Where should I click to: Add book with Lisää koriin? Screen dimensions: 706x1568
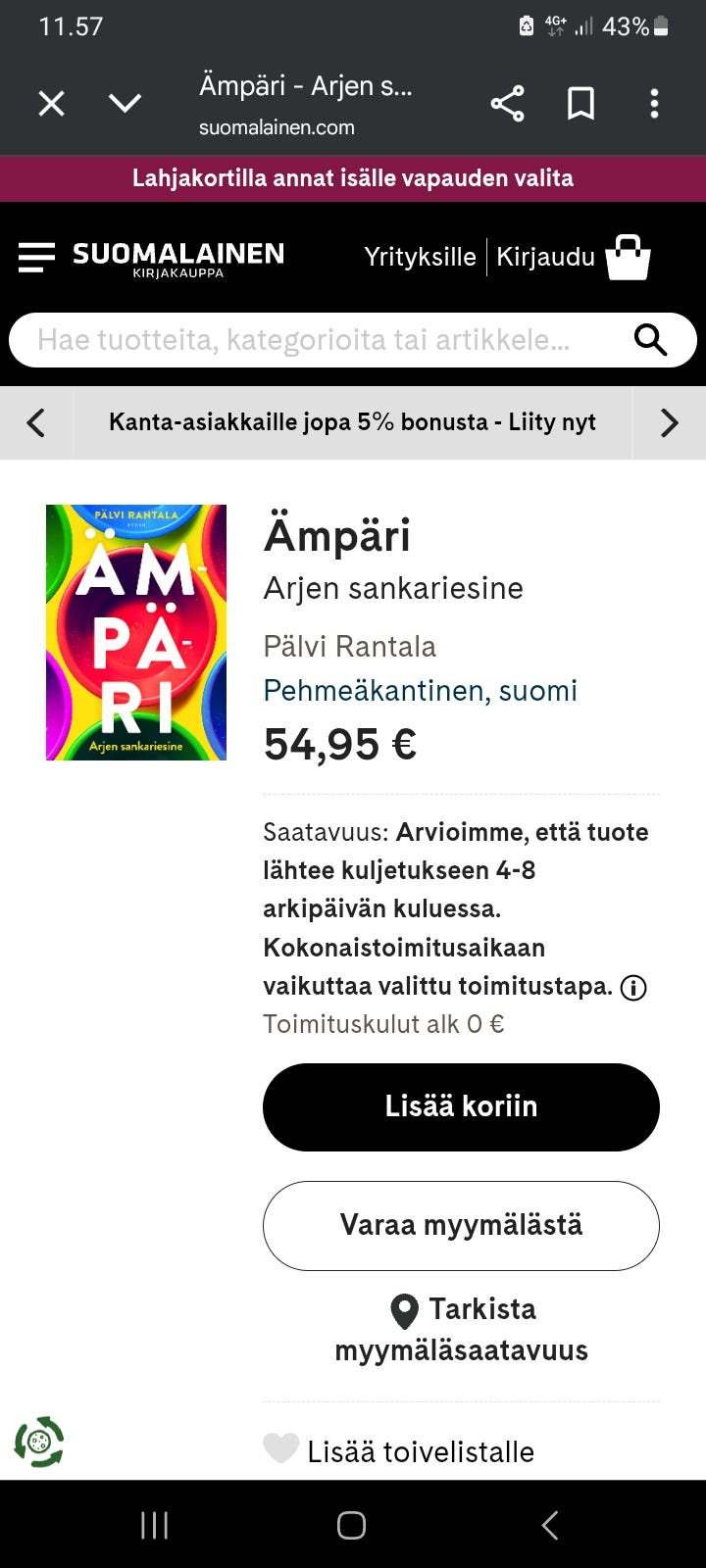click(461, 1106)
